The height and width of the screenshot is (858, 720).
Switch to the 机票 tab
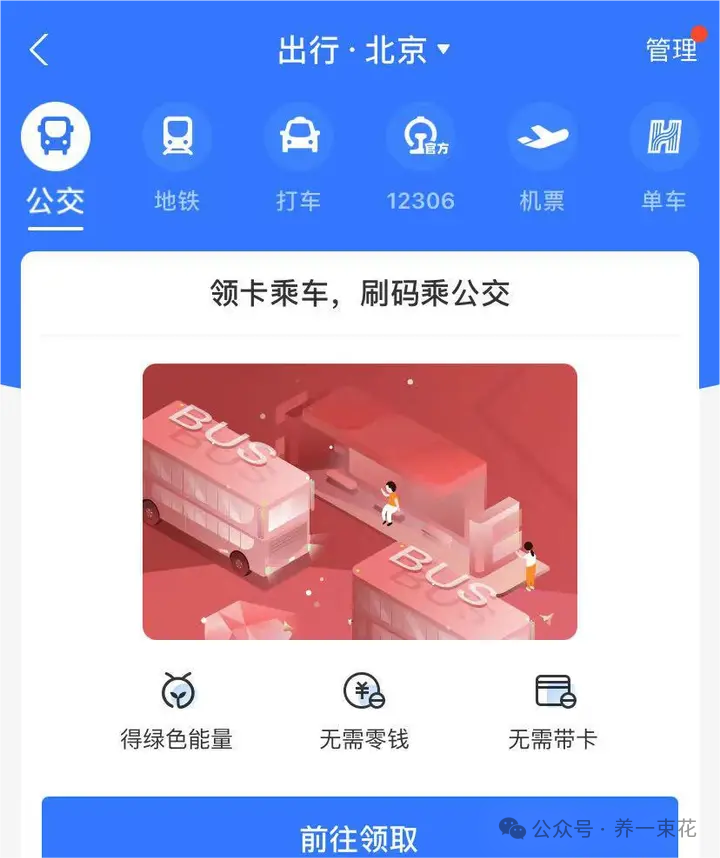pyautogui.click(x=542, y=160)
